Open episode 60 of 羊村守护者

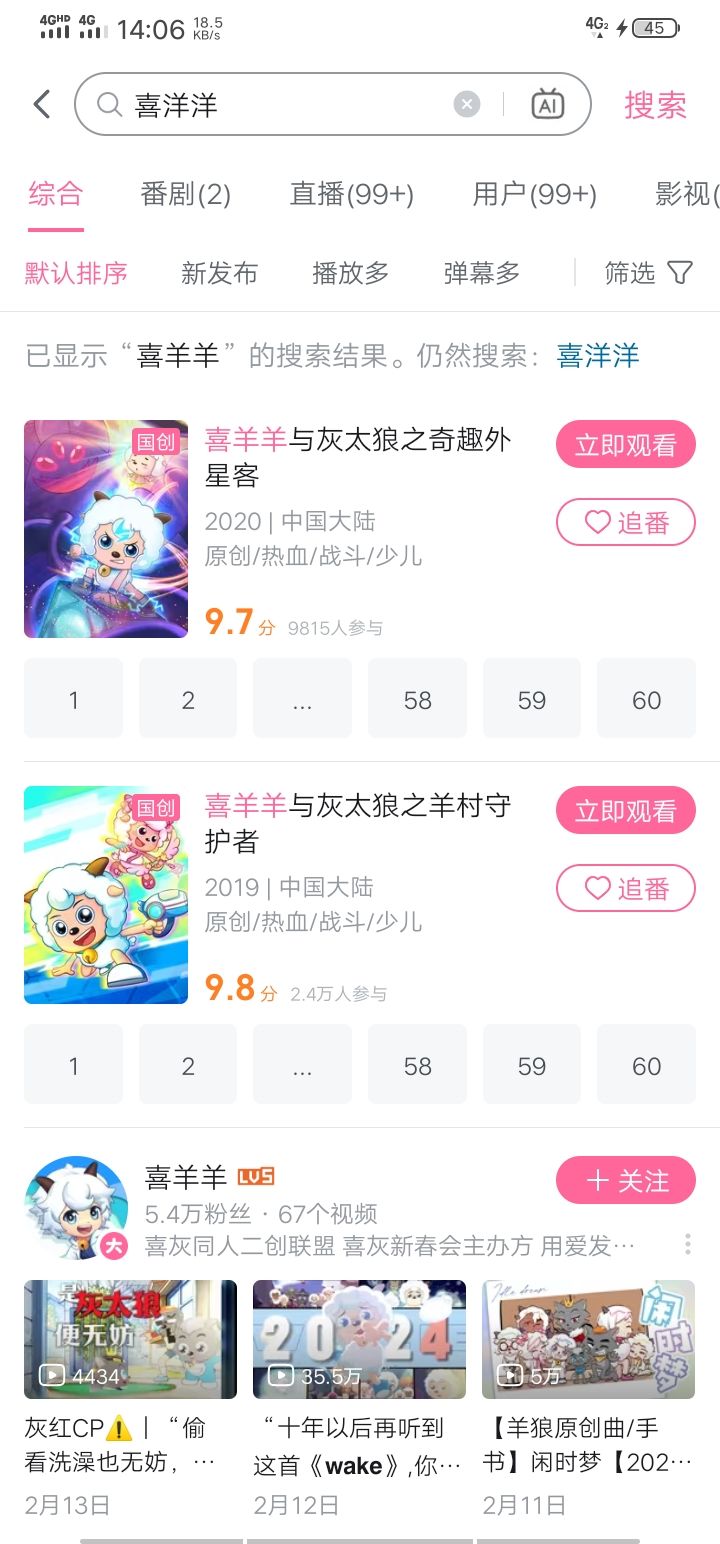click(646, 1066)
